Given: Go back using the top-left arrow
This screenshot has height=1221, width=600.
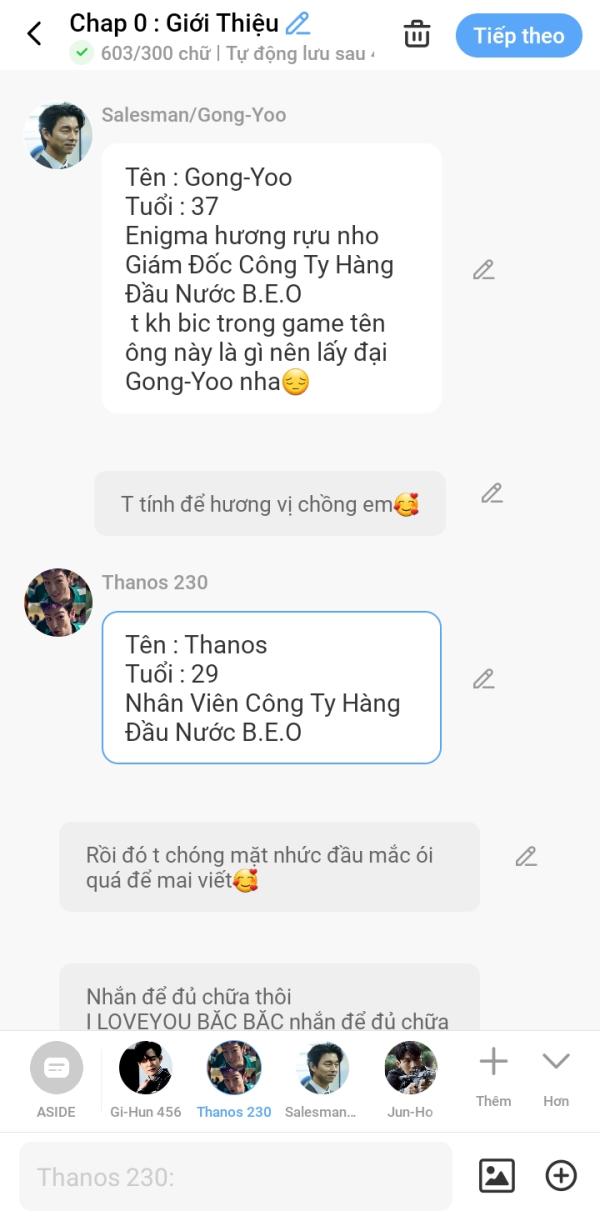Looking at the screenshot, I should [34, 34].
